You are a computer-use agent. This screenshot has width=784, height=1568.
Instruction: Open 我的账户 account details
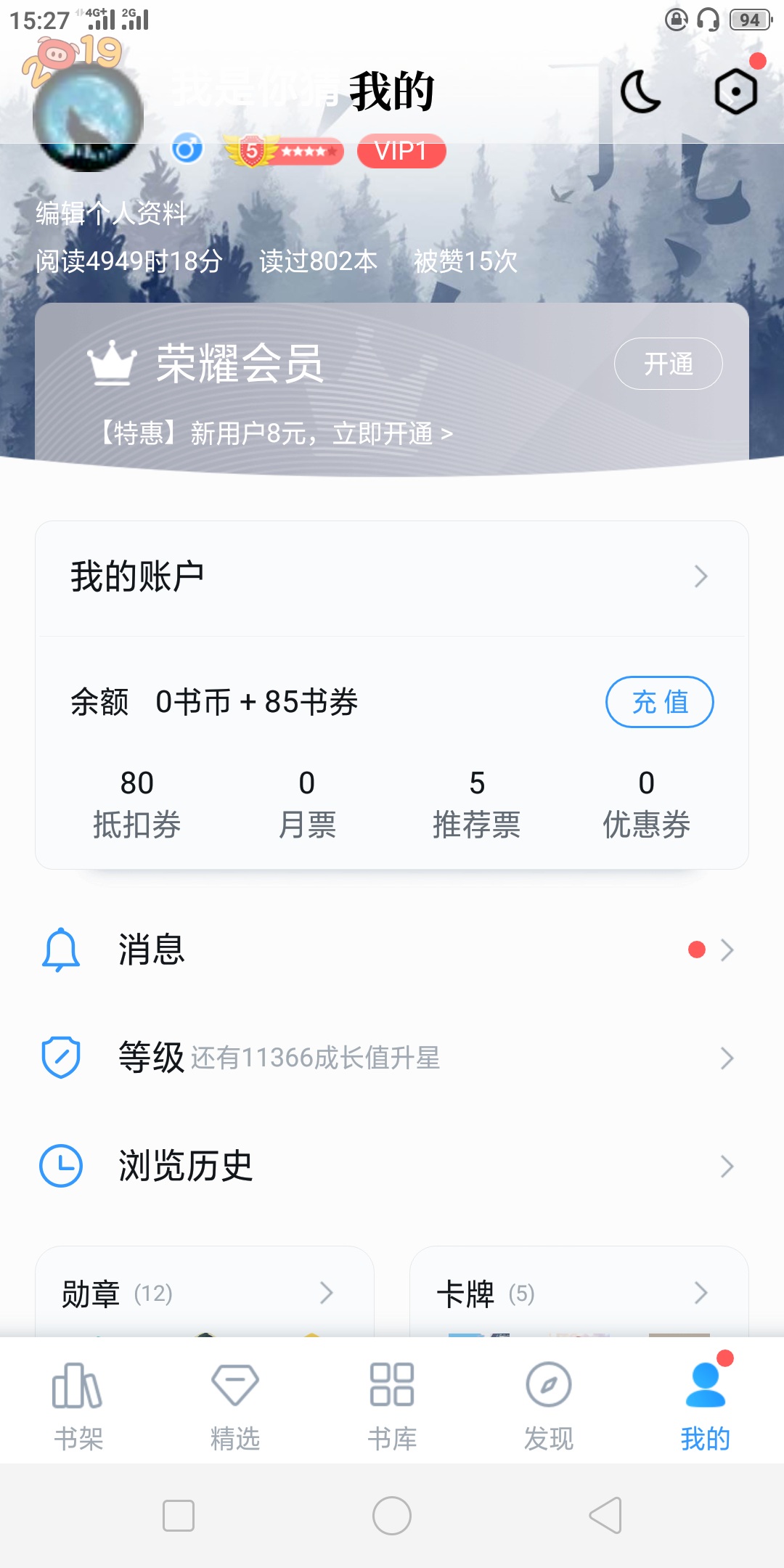click(x=392, y=577)
